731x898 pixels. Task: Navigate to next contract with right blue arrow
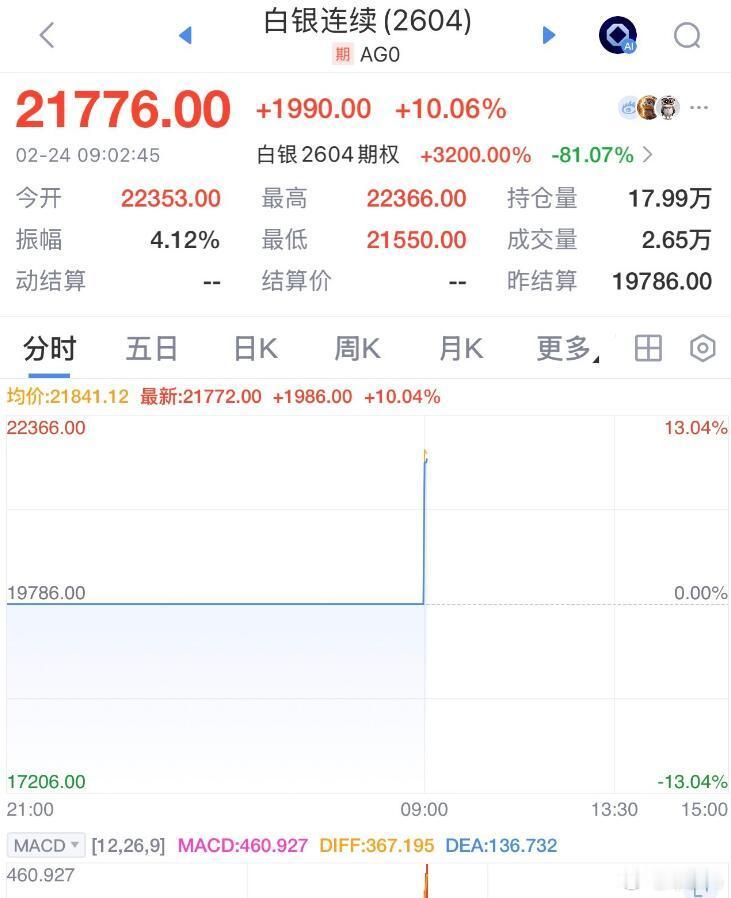(548, 34)
